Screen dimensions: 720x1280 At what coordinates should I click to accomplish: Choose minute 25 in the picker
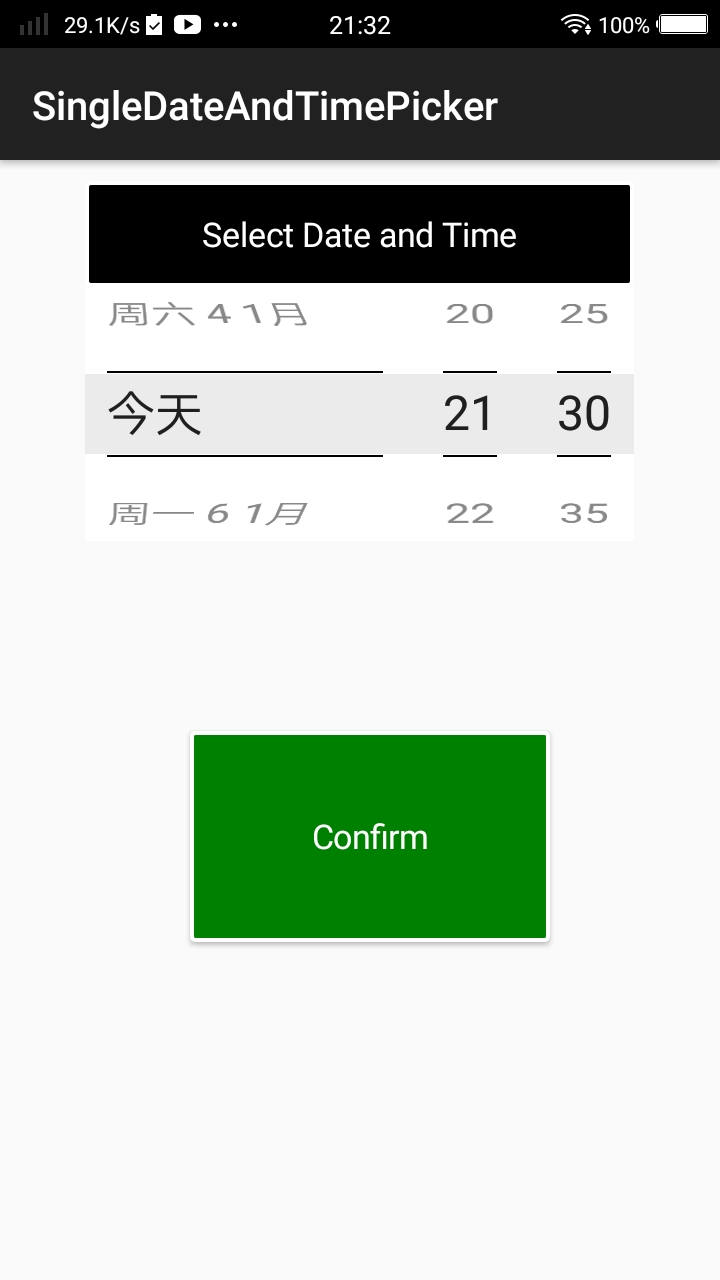click(x=584, y=314)
